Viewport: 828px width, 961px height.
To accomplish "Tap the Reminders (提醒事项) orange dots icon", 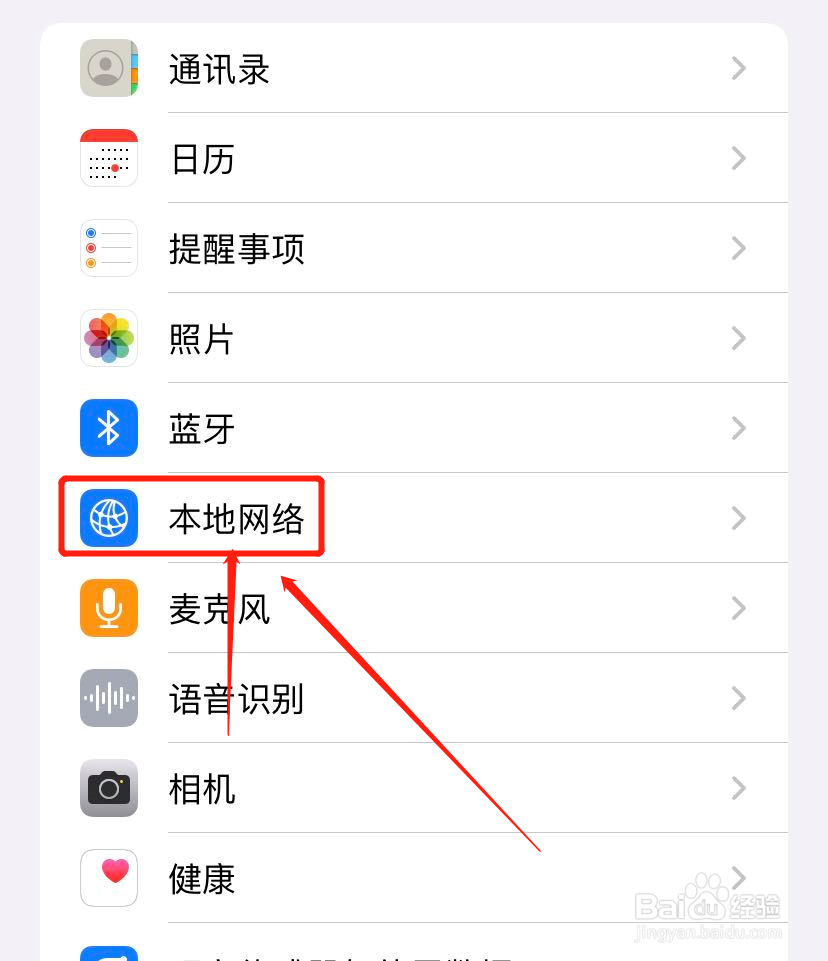I will pyautogui.click(x=108, y=248).
